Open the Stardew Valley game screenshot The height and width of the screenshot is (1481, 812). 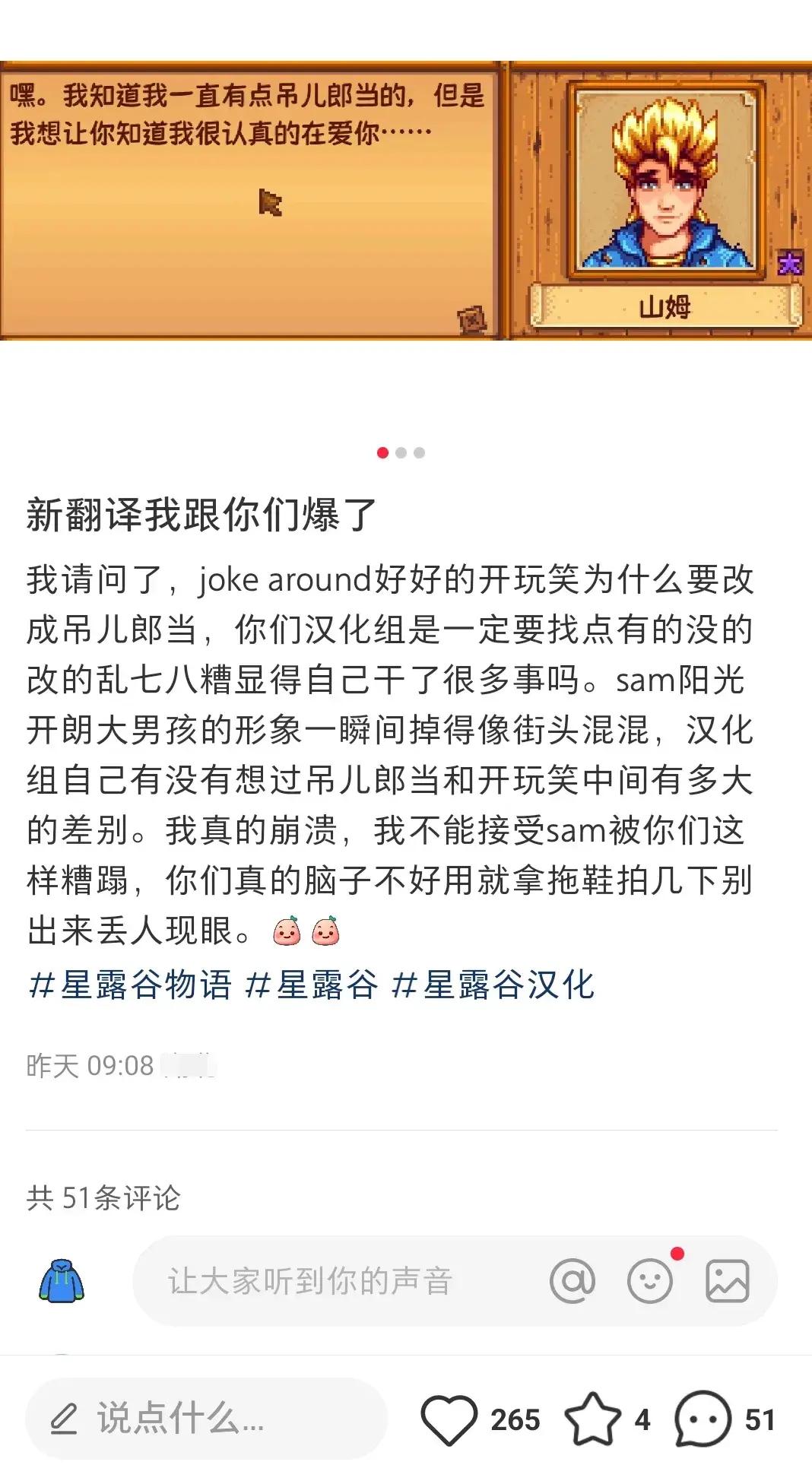click(x=406, y=201)
